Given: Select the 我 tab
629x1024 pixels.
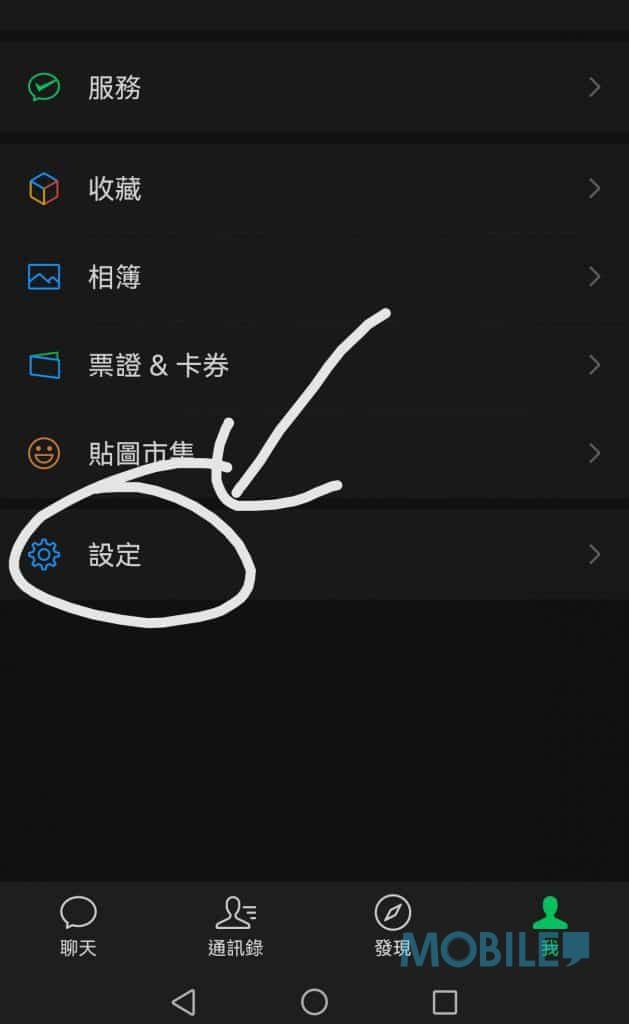Looking at the screenshot, I should click(x=549, y=926).
